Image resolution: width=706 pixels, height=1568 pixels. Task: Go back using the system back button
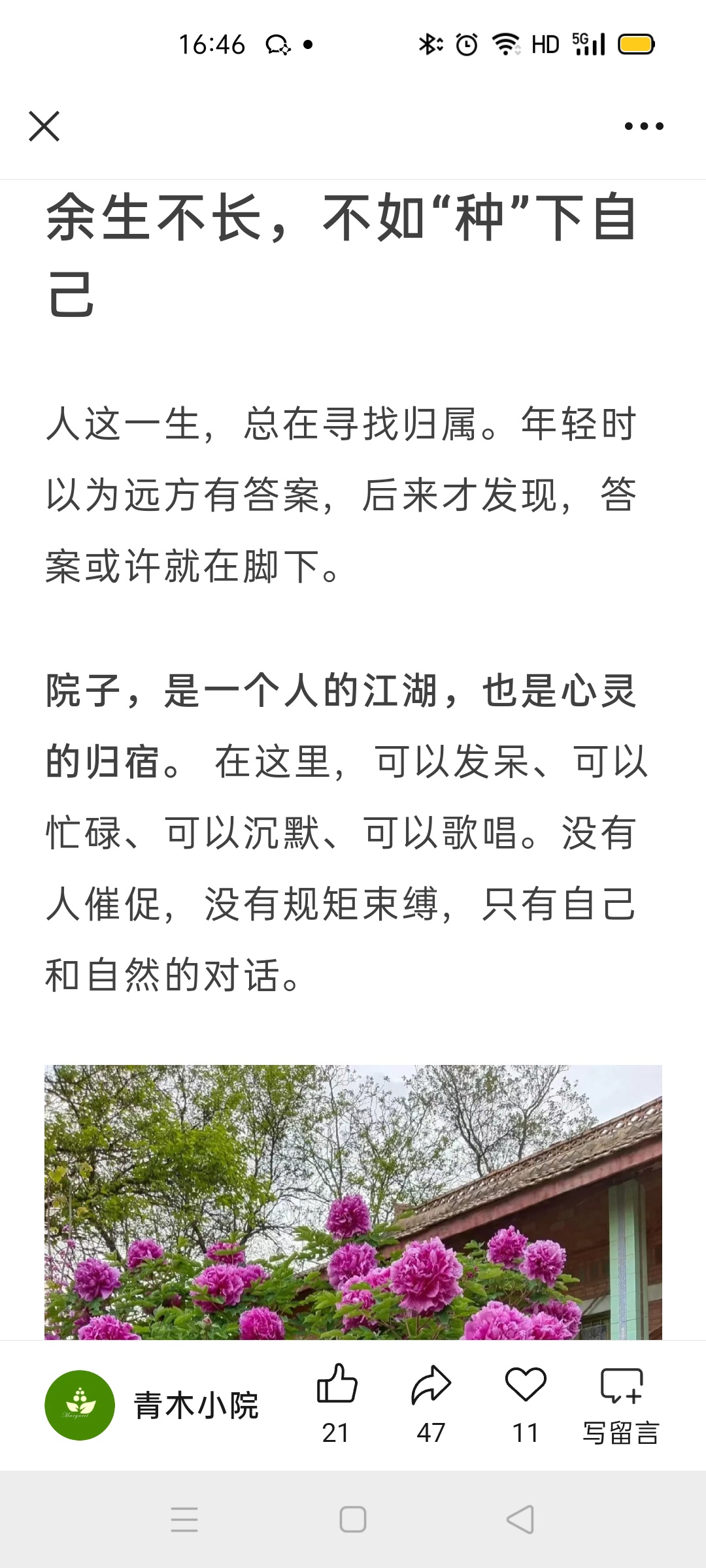(520, 1519)
